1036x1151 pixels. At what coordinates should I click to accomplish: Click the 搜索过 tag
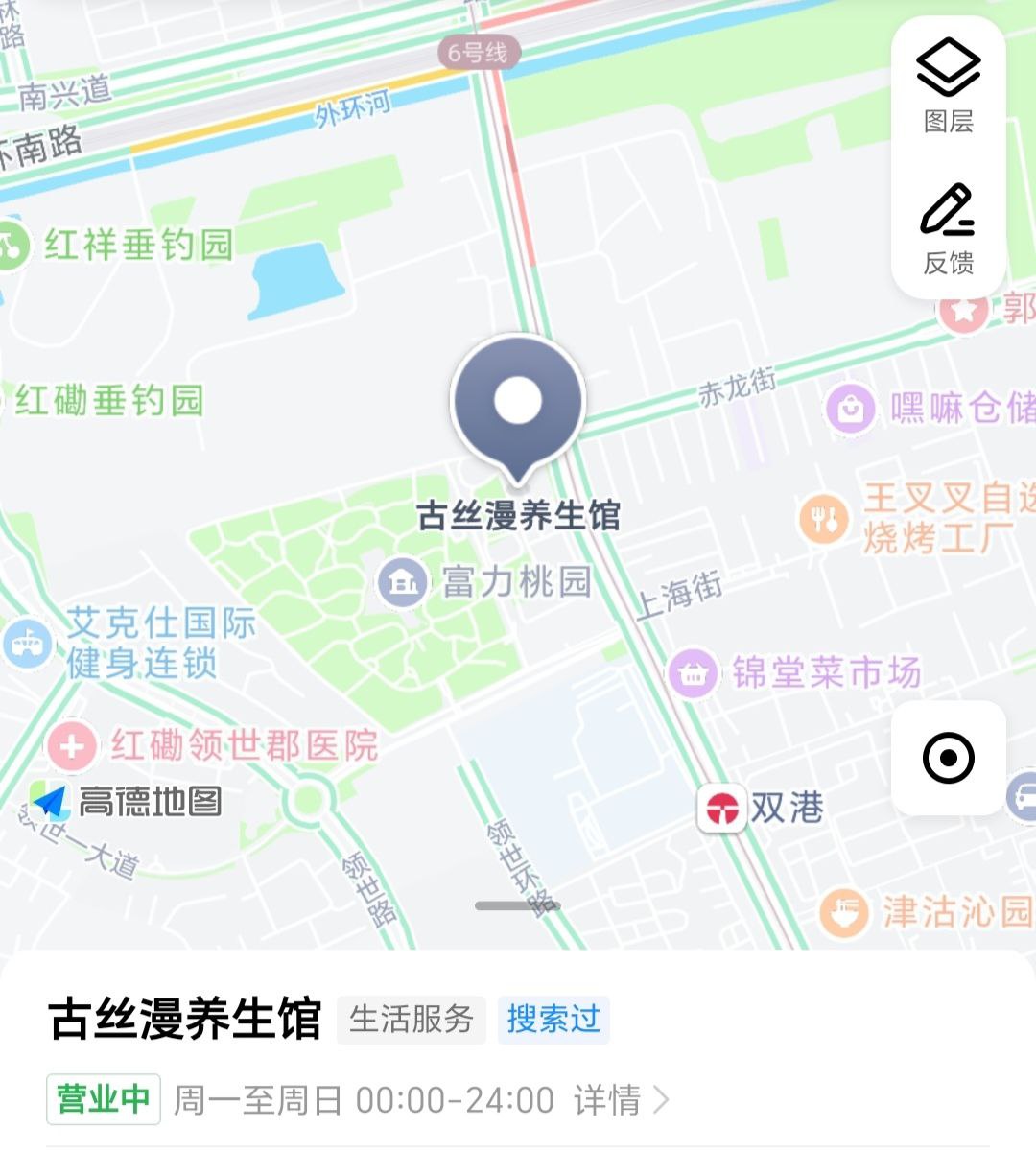pyautogui.click(x=553, y=1021)
